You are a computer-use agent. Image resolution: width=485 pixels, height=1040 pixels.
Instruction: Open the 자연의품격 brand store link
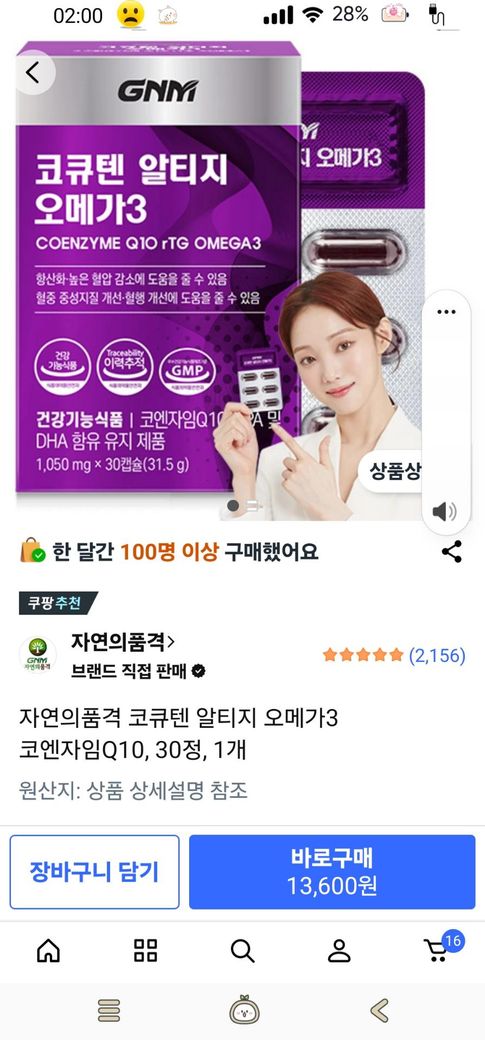(122, 642)
